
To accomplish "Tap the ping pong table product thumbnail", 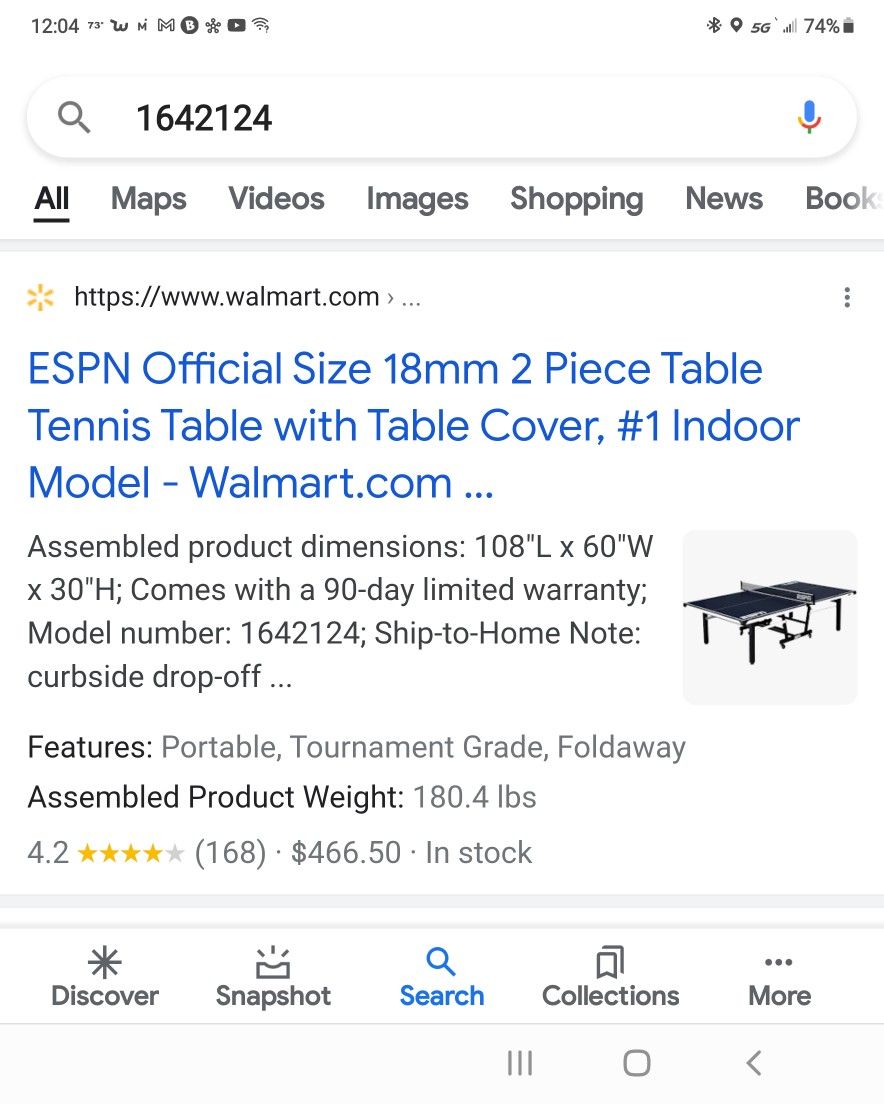I will pyautogui.click(x=769, y=616).
